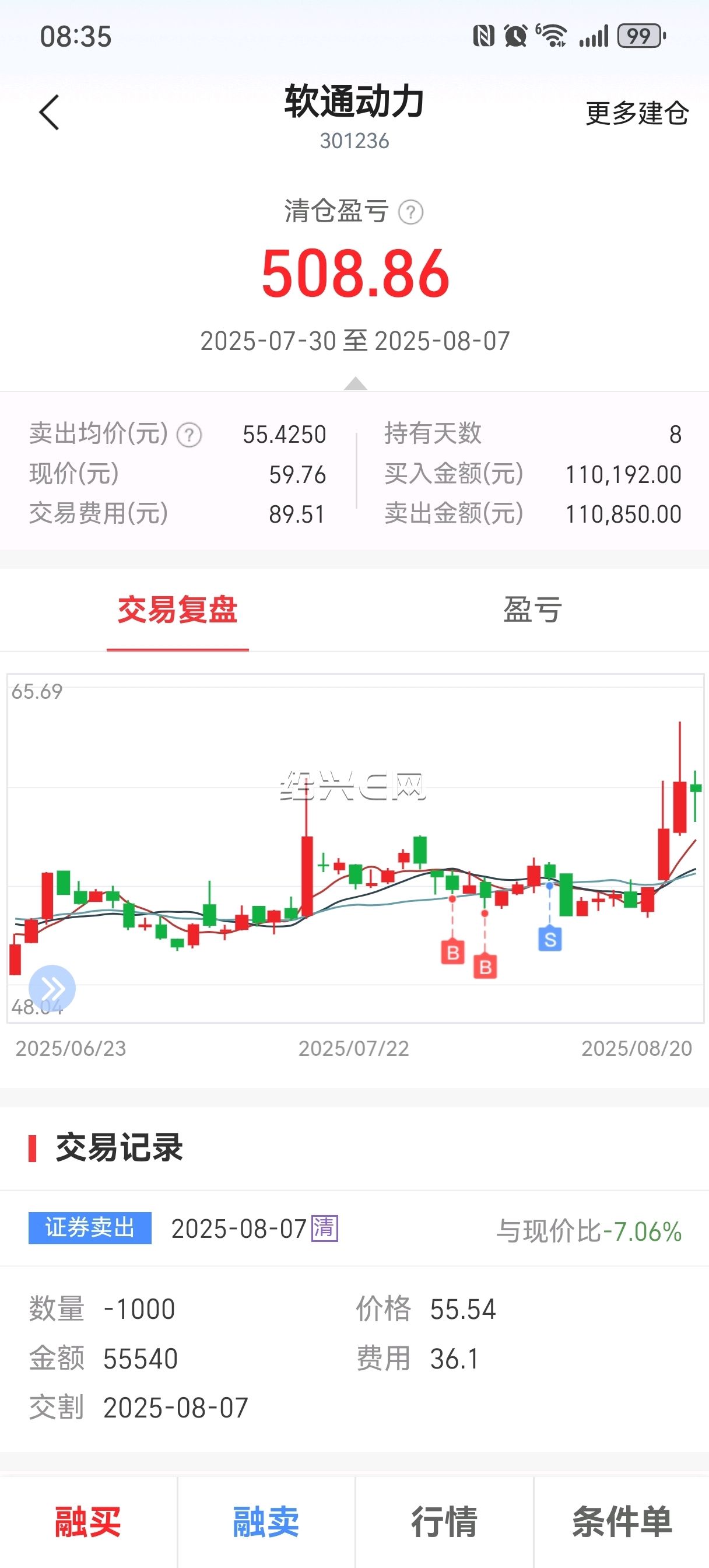Switch to the 盈亏 tab
Viewport: 709px width, 1568px height.
pos(532,610)
